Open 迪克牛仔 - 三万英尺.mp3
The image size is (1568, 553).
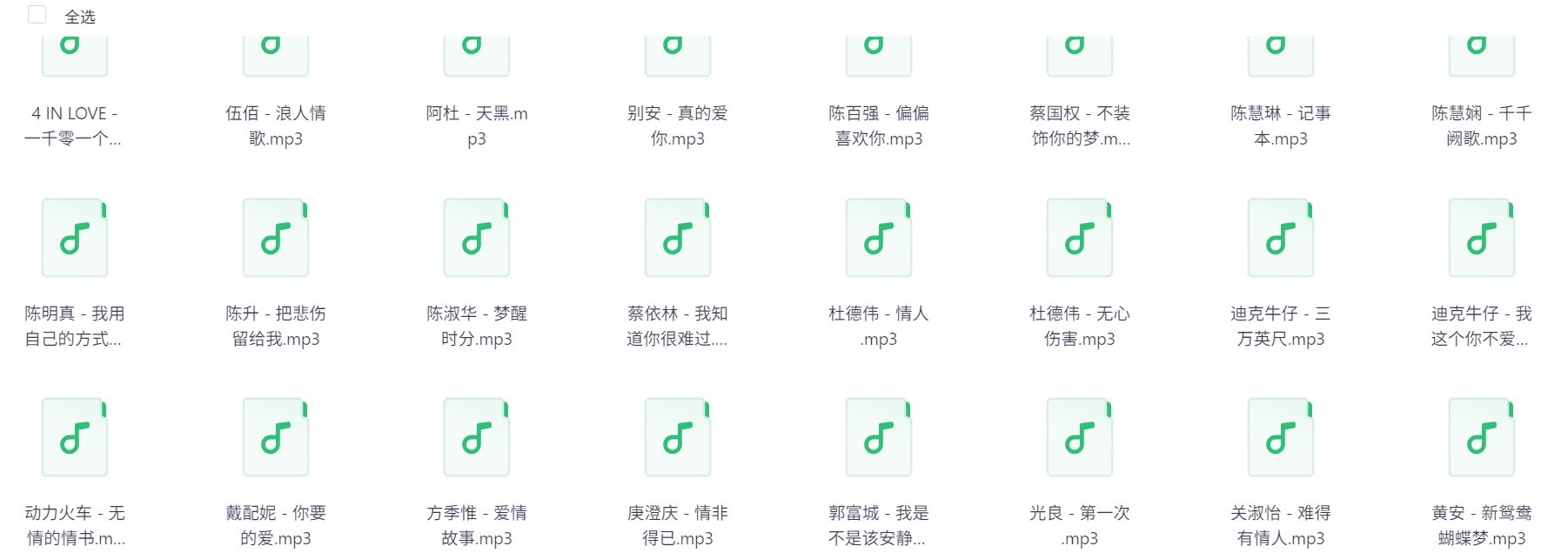1280,238
